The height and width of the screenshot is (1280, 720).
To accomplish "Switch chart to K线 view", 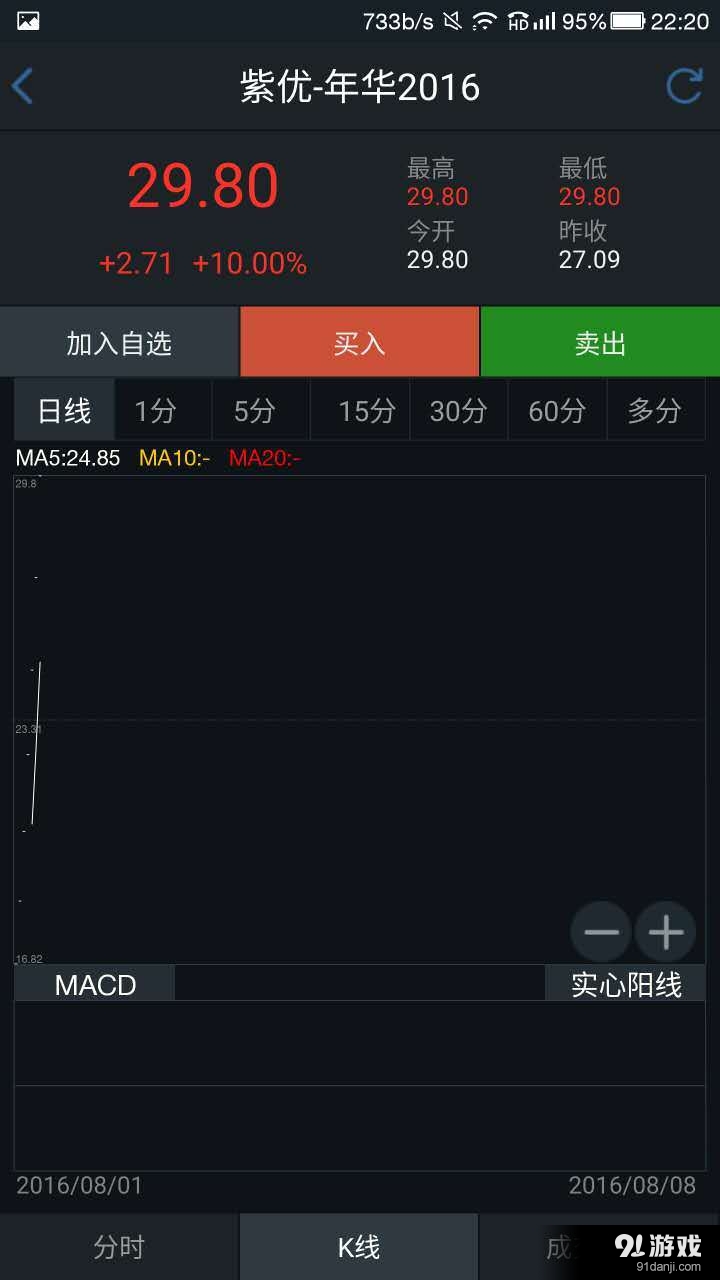I will [359, 1246].
